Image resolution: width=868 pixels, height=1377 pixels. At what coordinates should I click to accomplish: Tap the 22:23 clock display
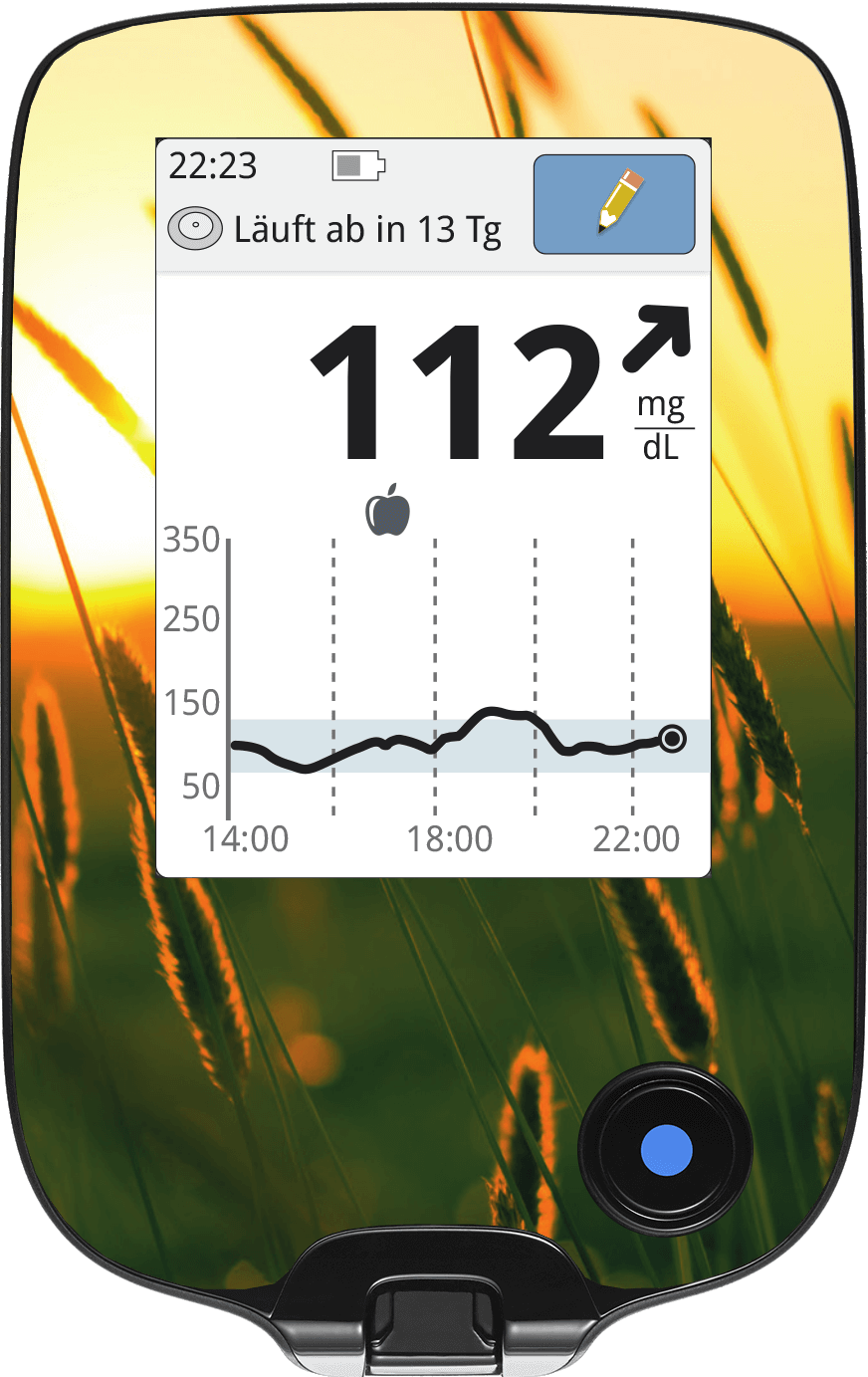click(x=215, y=166)
